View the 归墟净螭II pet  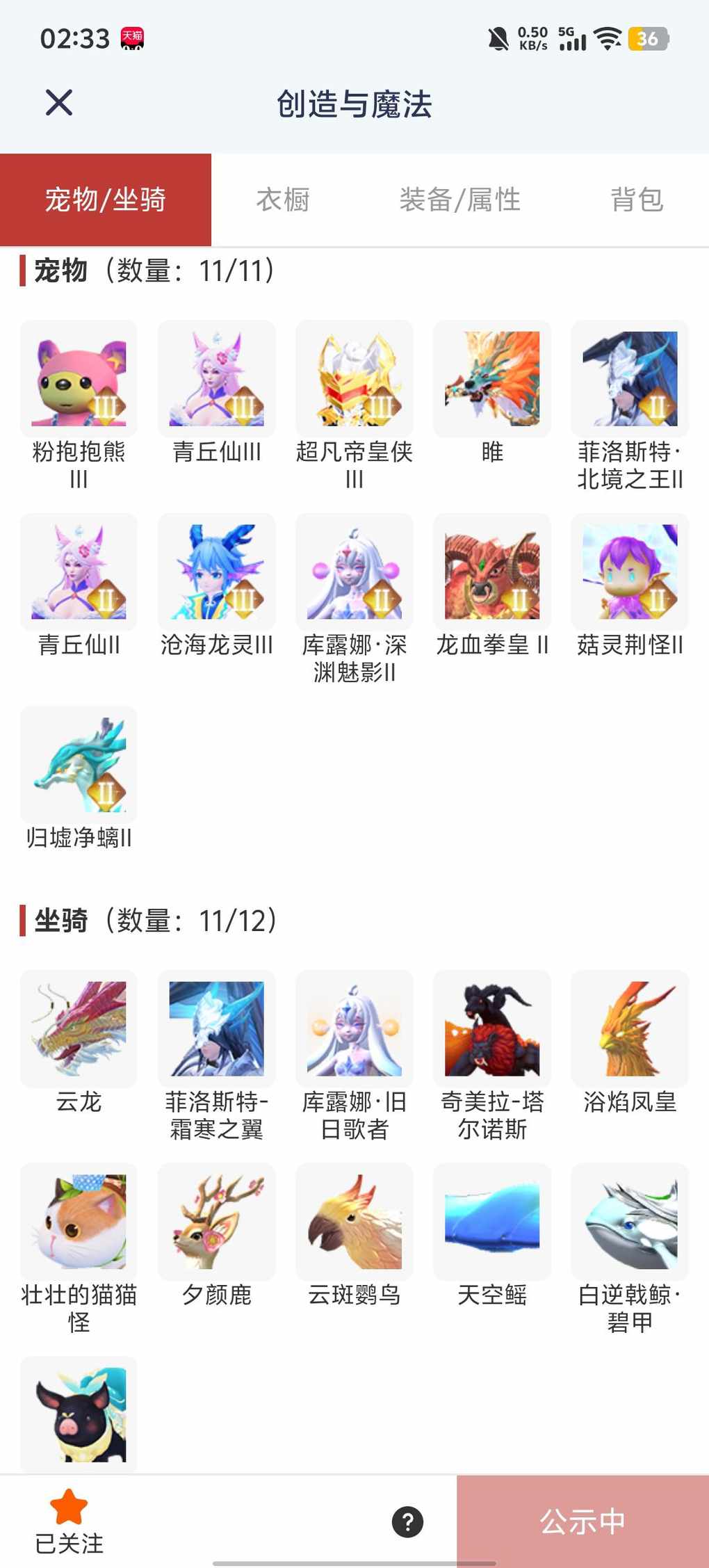(x=79, y=765)
